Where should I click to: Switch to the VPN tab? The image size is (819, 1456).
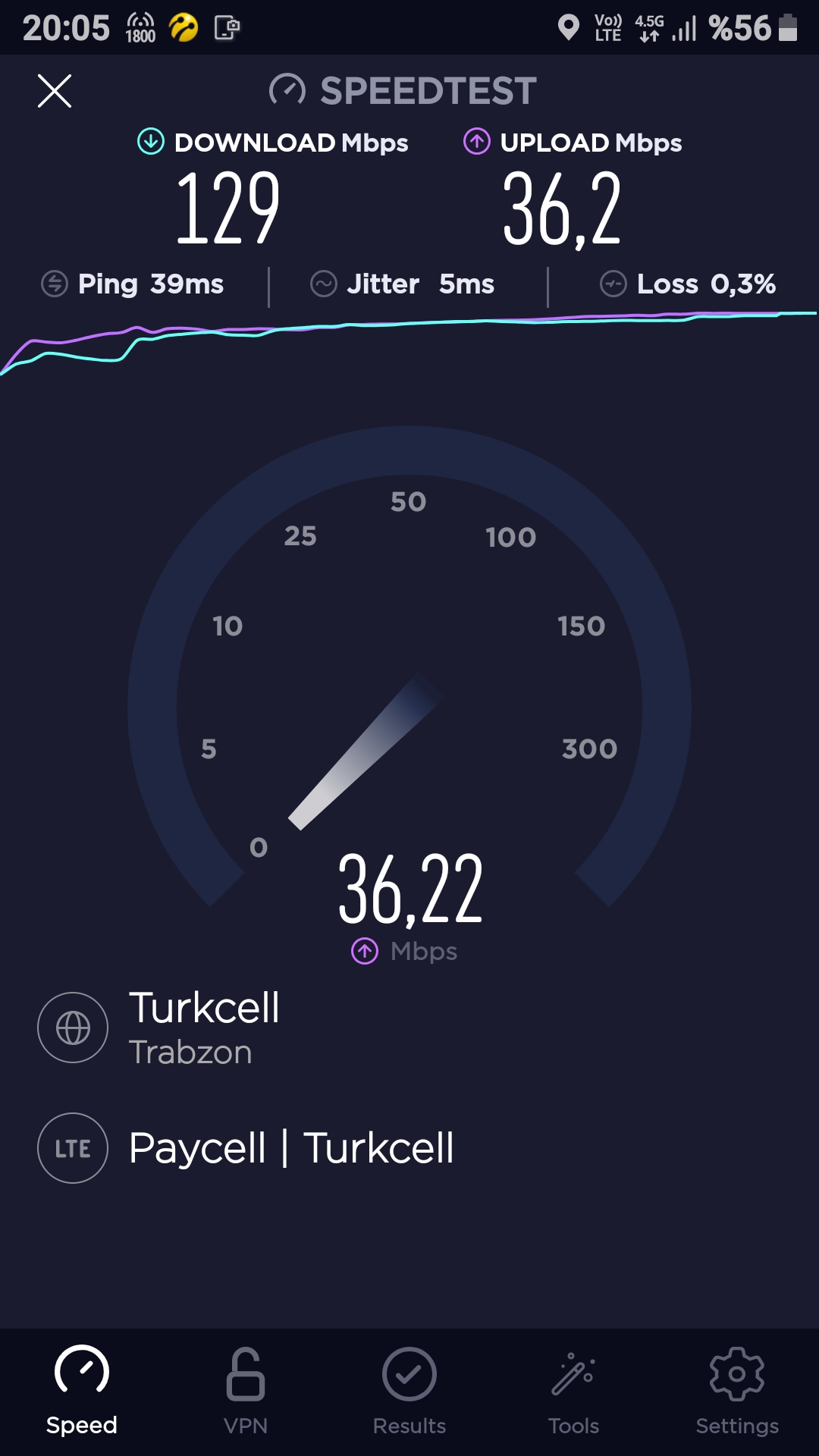tap(246, 1392)
